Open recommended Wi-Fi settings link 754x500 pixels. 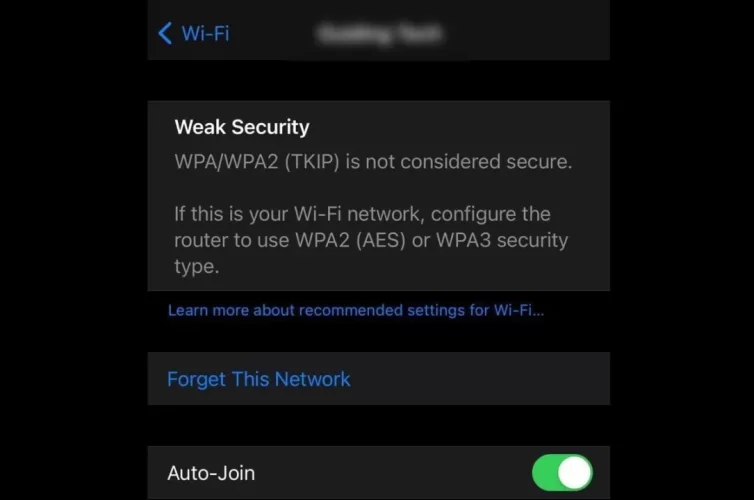[355, 310]
